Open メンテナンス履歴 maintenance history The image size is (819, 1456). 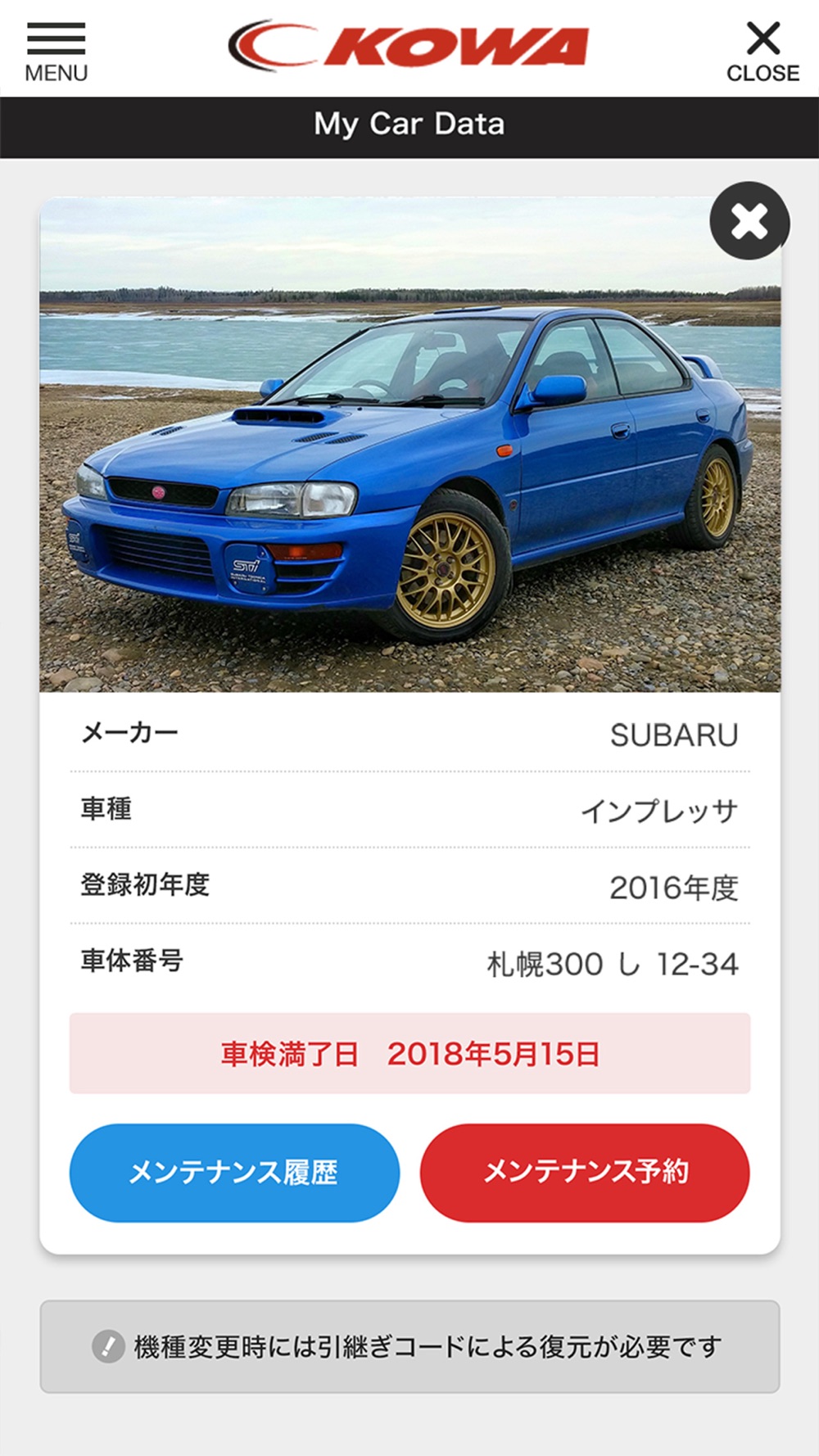coord(235,1173)
